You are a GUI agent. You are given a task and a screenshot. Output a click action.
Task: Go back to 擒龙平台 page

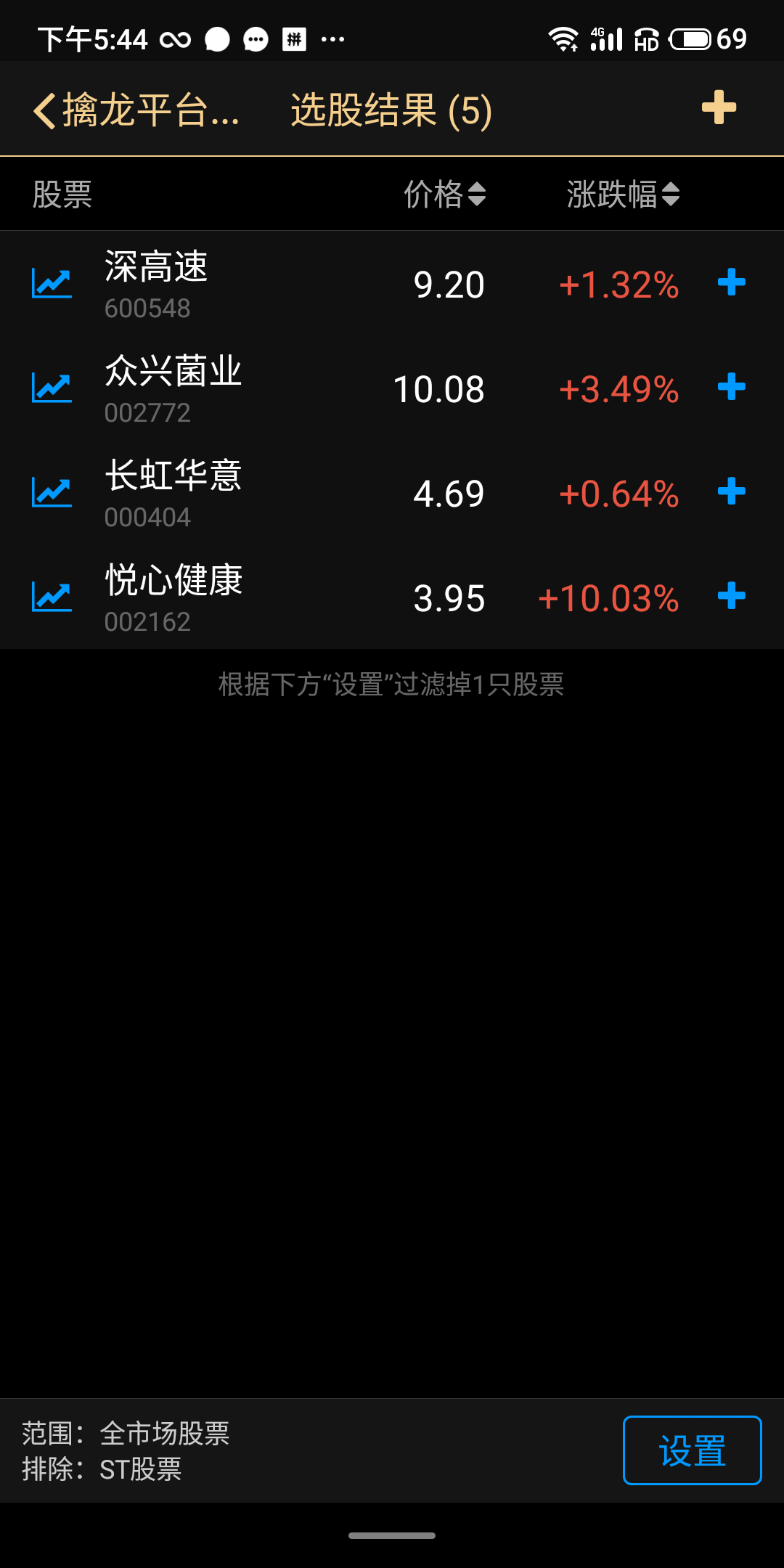[134, 111]
